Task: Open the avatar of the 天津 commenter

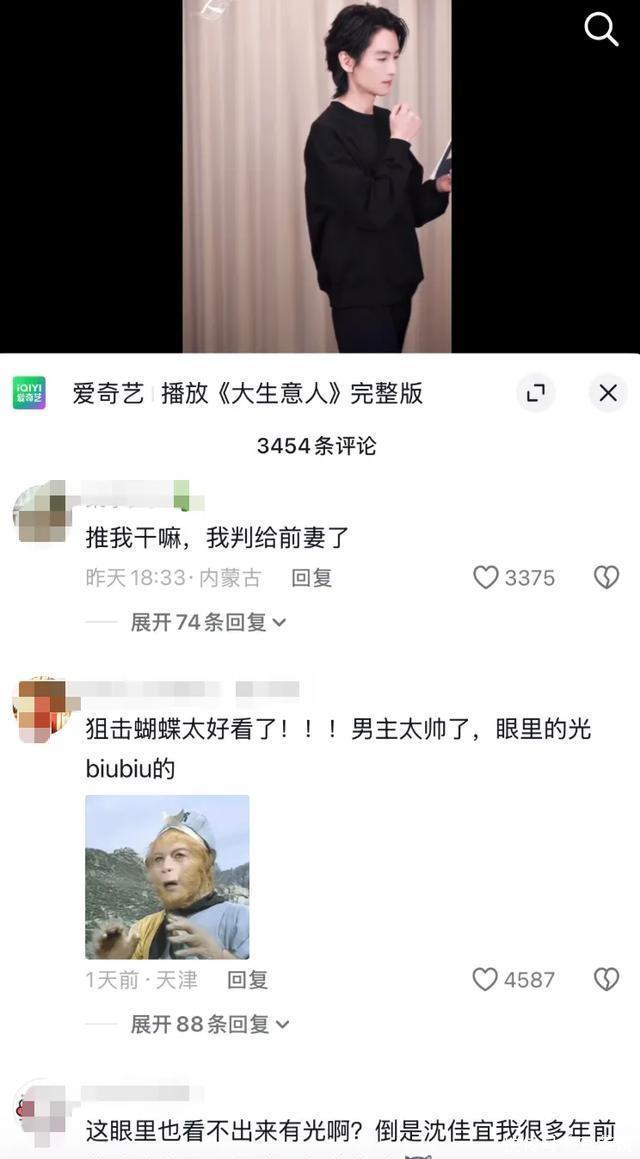Action: click(x=41, y=710)
